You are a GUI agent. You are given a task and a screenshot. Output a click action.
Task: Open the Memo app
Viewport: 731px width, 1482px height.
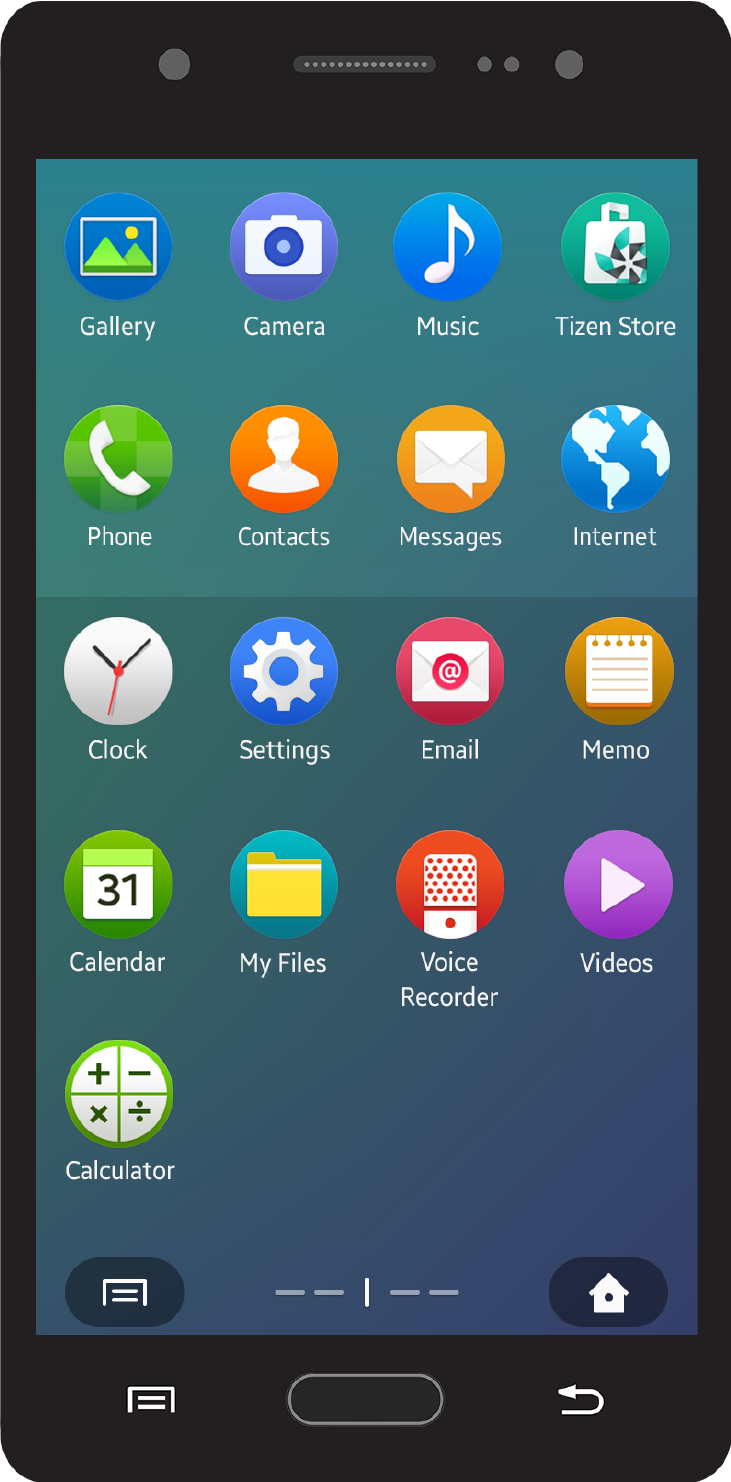(x=617, y=671)
